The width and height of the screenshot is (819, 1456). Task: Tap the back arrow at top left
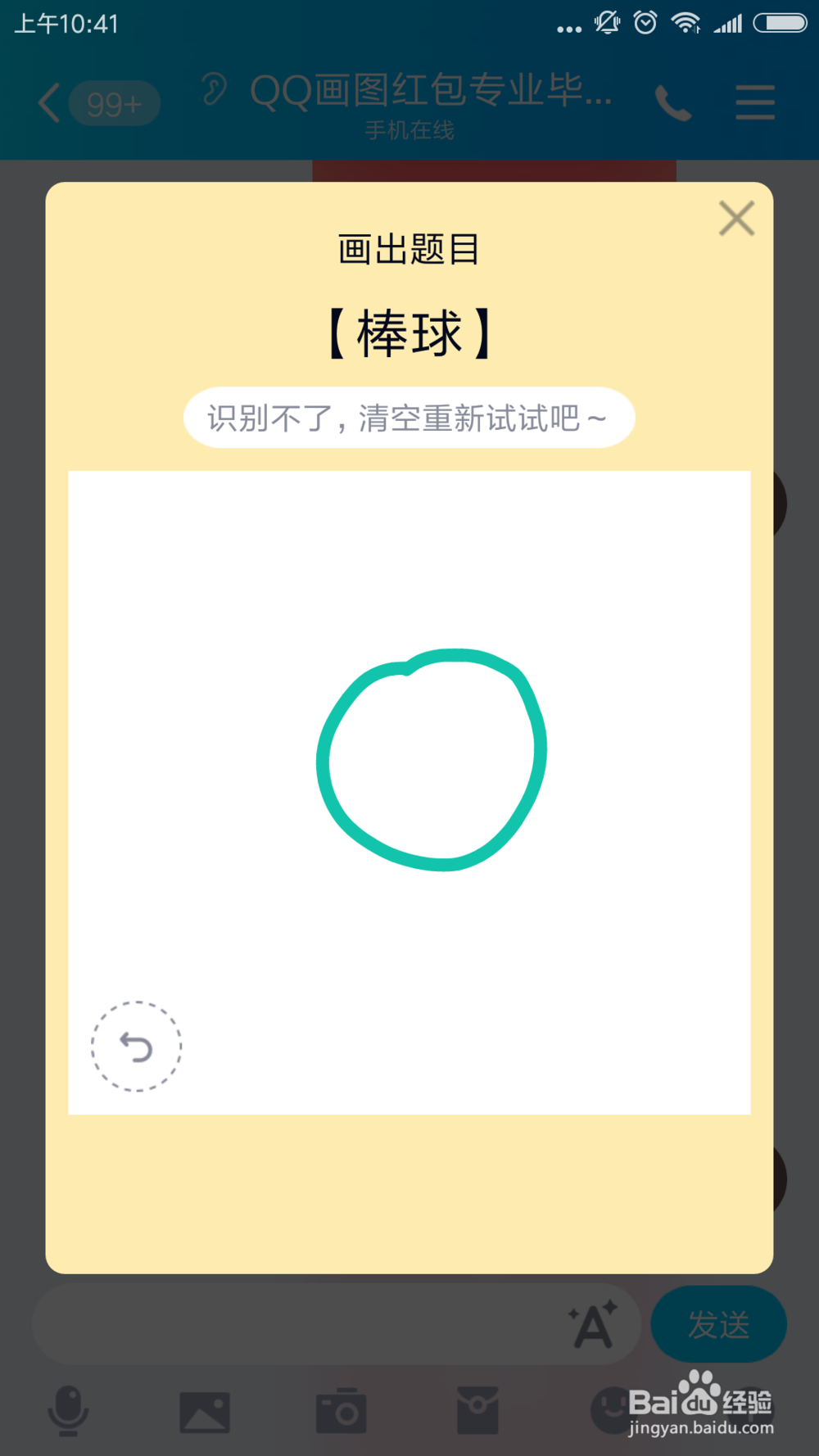tap(47, 102)
